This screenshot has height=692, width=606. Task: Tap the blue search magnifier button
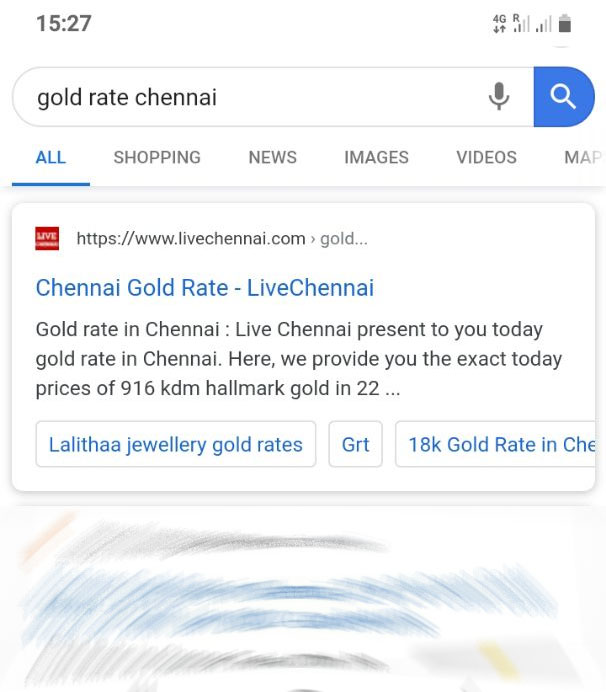(x=563, y=97)
